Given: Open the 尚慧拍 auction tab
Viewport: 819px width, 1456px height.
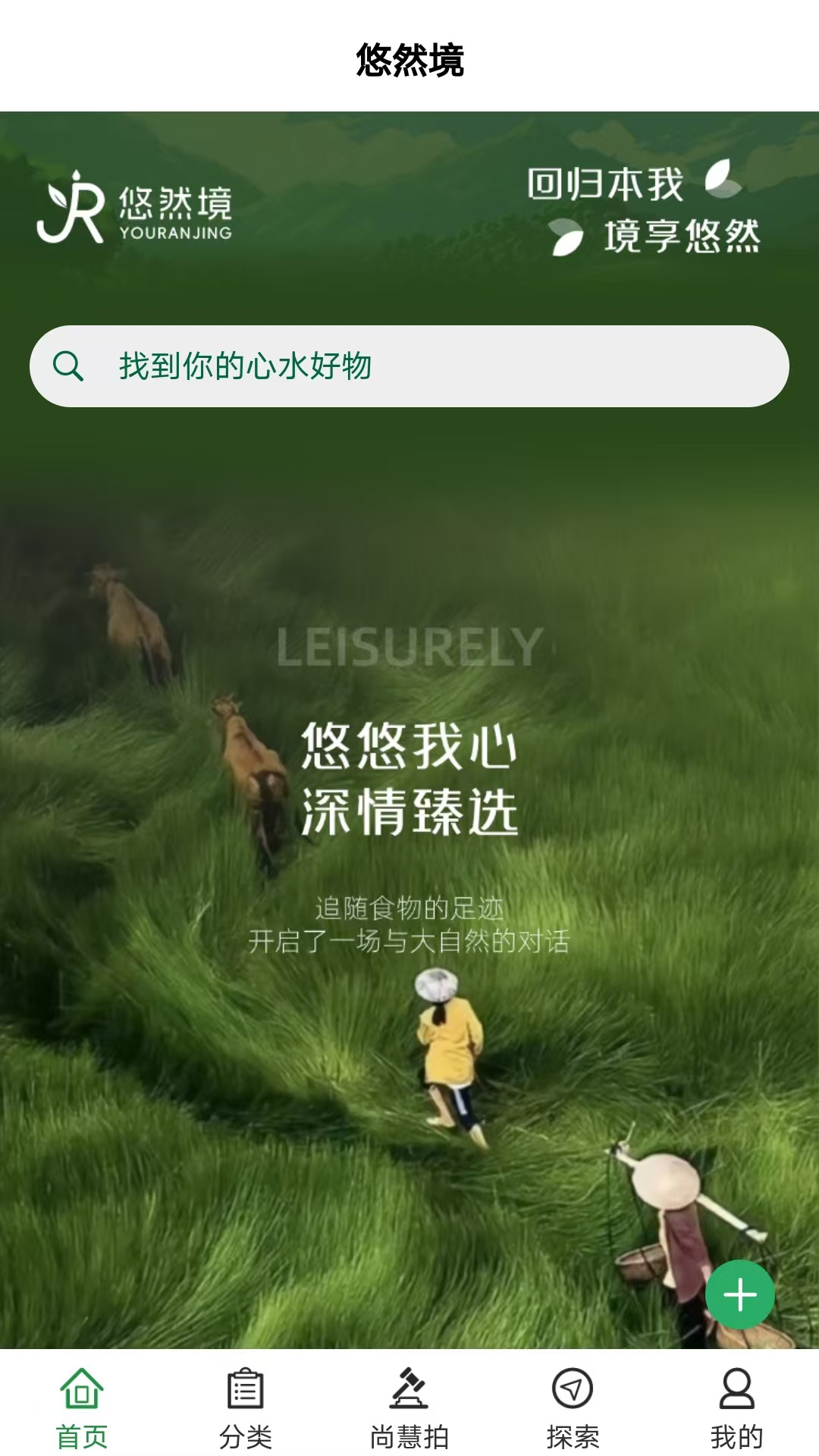Looking at the screenshot, I should click(x=409, y=1407).
